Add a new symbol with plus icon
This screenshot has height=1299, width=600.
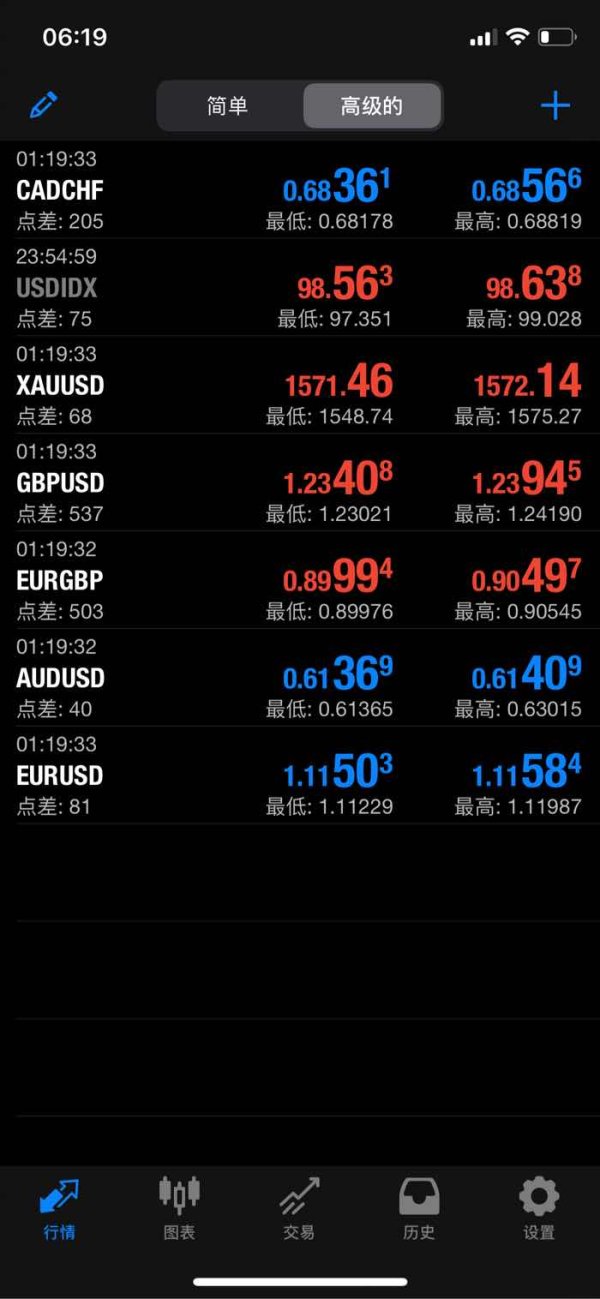click(555, 105)
